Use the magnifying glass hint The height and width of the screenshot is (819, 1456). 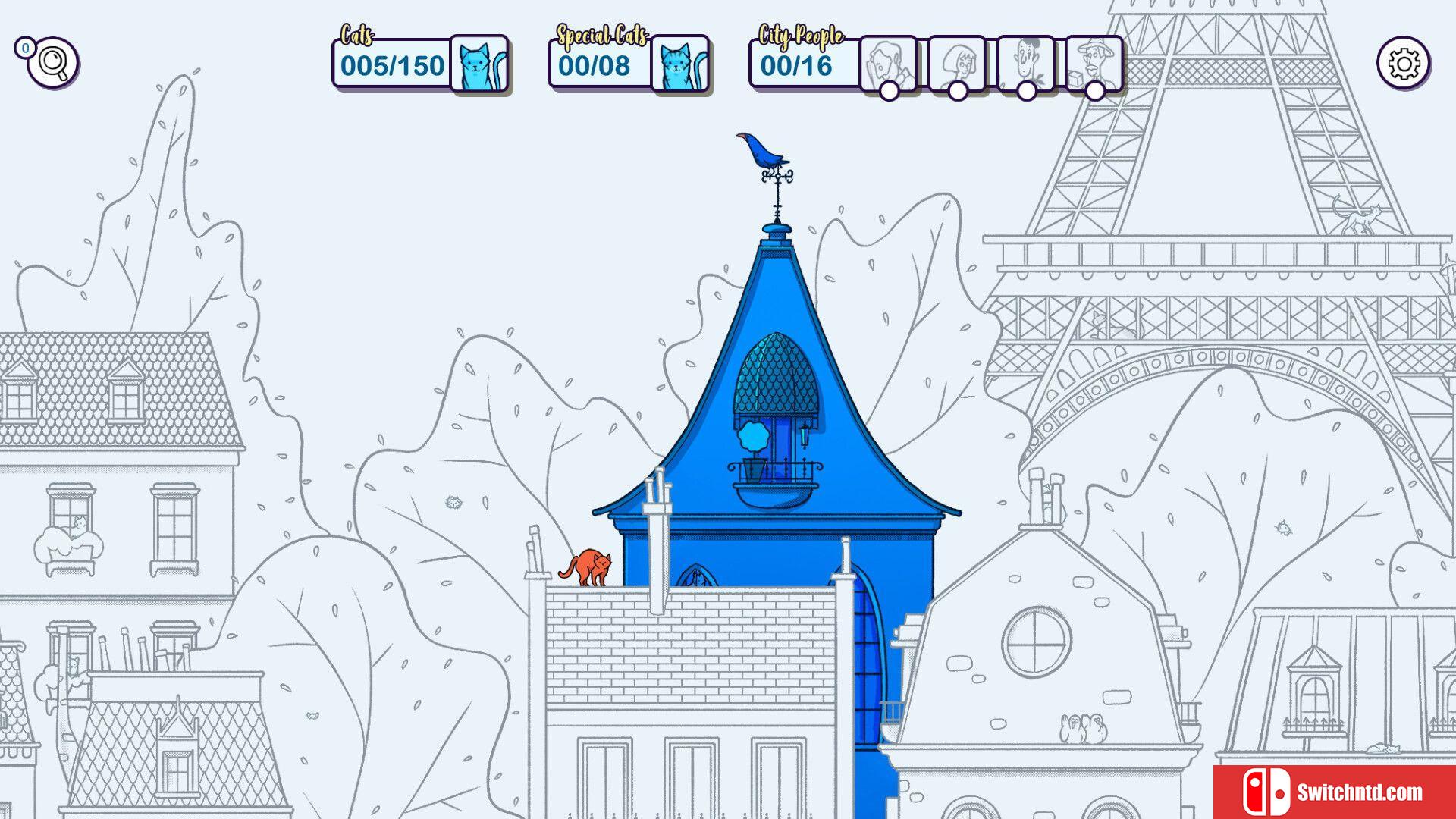(x=53, y=62)
